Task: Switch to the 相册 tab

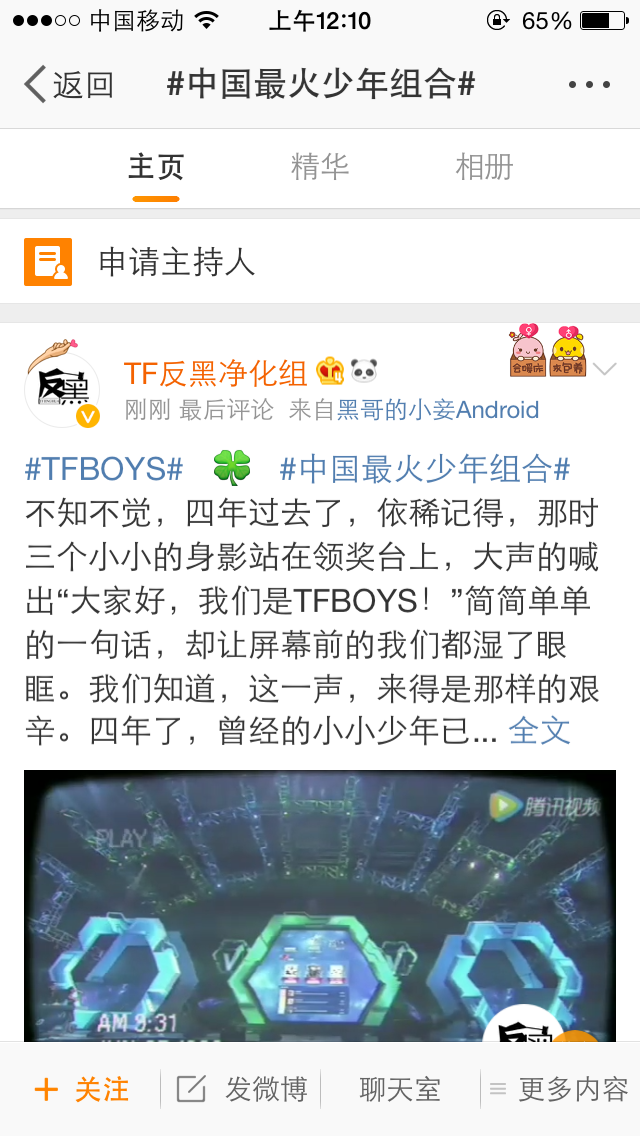Action: [x=484, y=167]
